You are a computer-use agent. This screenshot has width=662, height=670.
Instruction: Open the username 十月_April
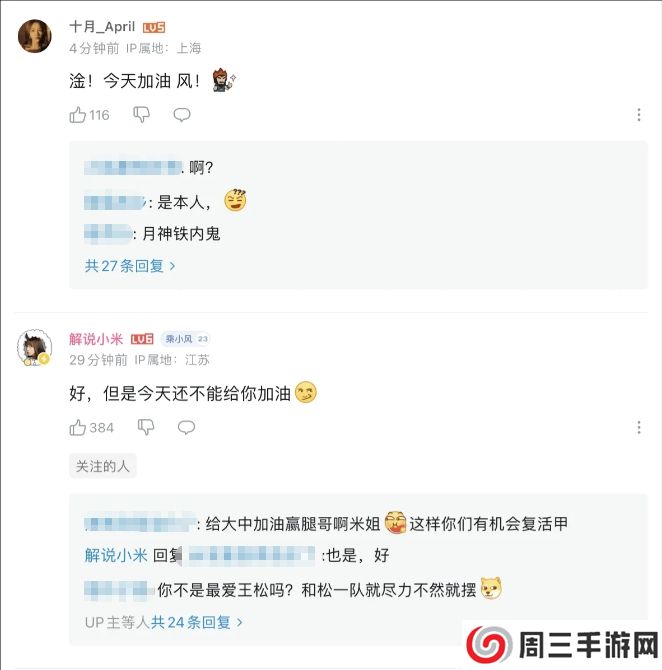click(102, 27)
